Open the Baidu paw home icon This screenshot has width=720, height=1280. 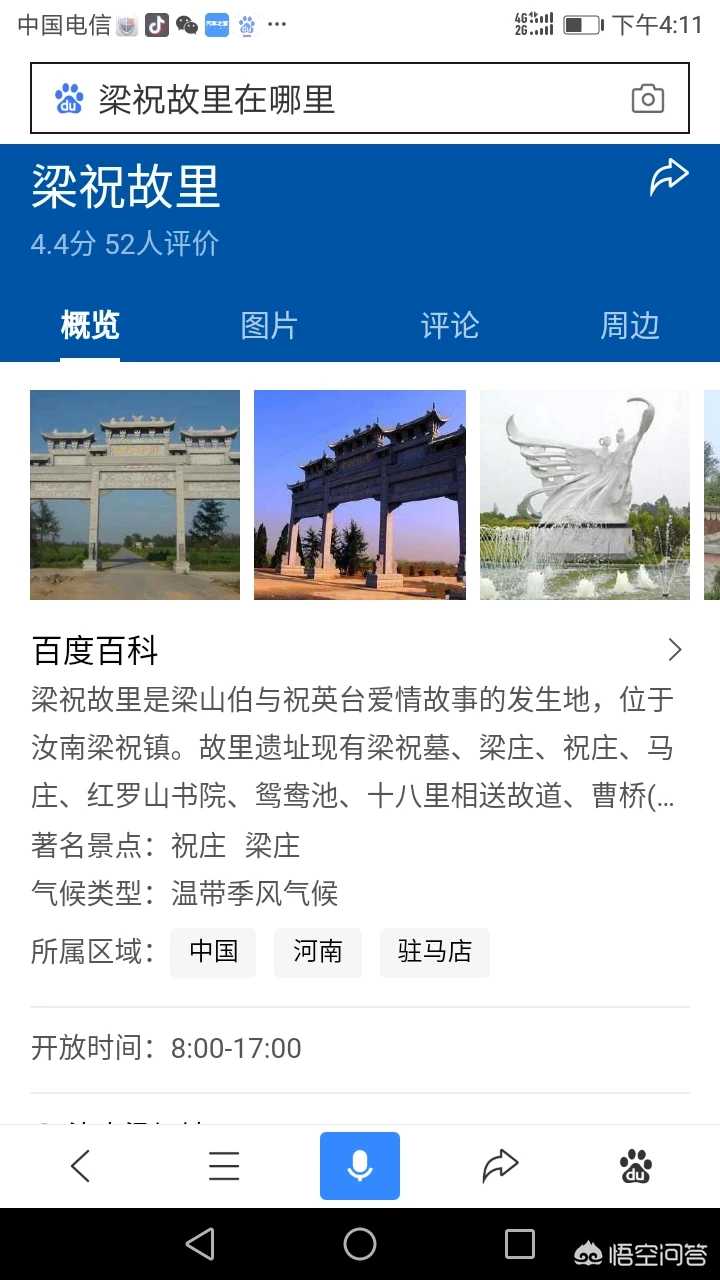(636, 1166)
